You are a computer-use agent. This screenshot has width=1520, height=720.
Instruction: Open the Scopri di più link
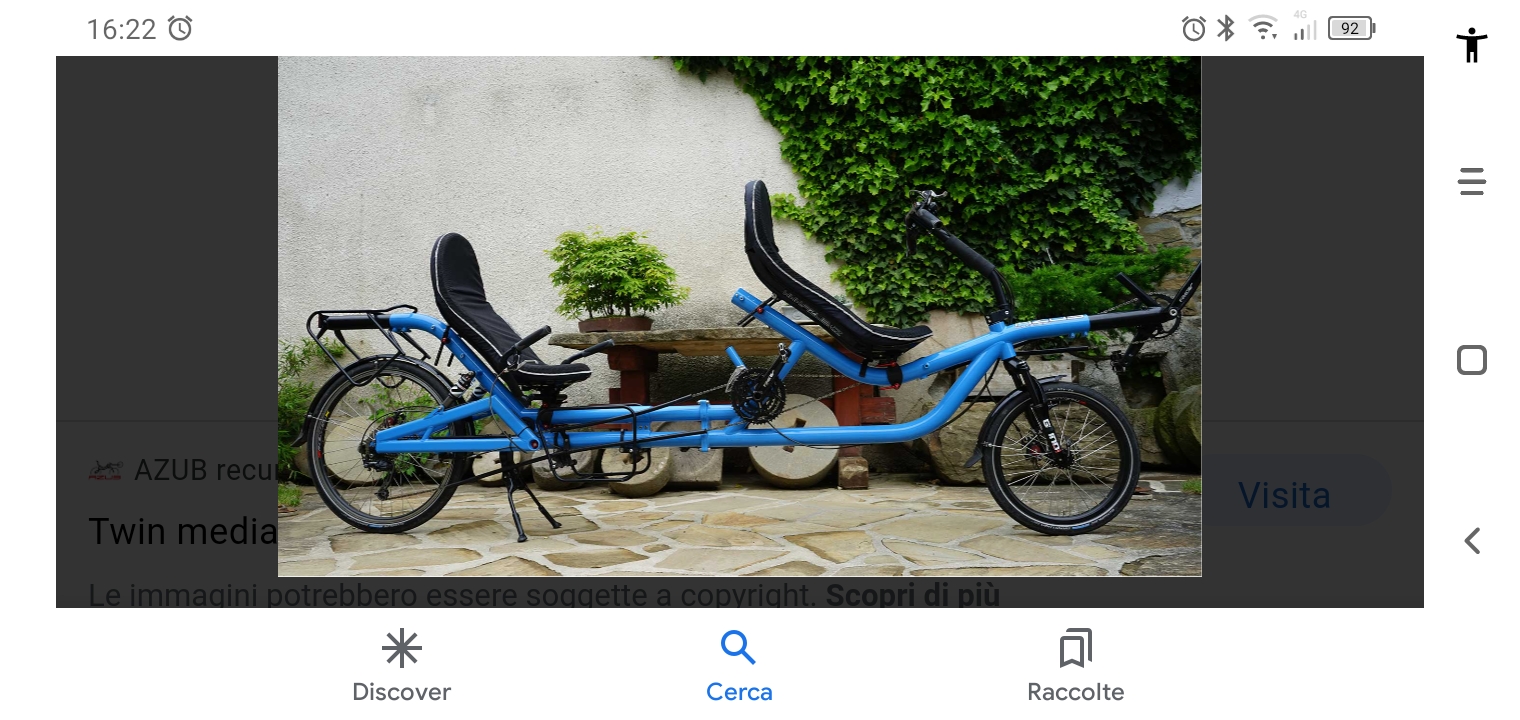click(912, 596)
